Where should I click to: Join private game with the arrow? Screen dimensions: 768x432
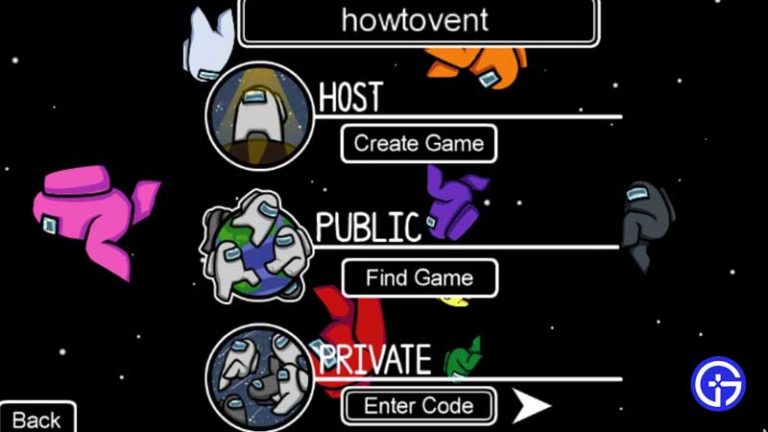pyautogui.click(x=532, y=406)
